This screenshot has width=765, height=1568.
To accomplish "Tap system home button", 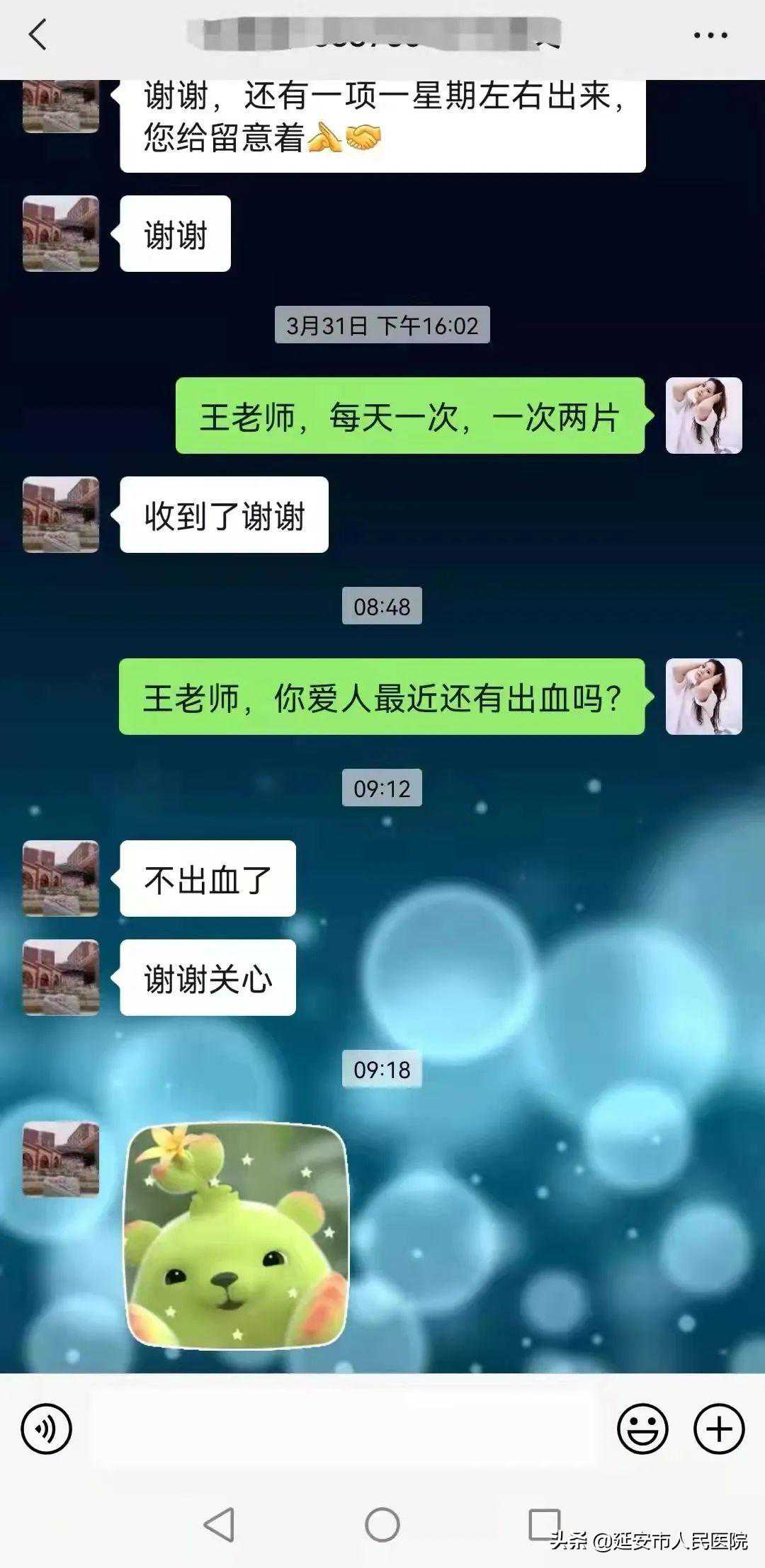I will 382,1525.
